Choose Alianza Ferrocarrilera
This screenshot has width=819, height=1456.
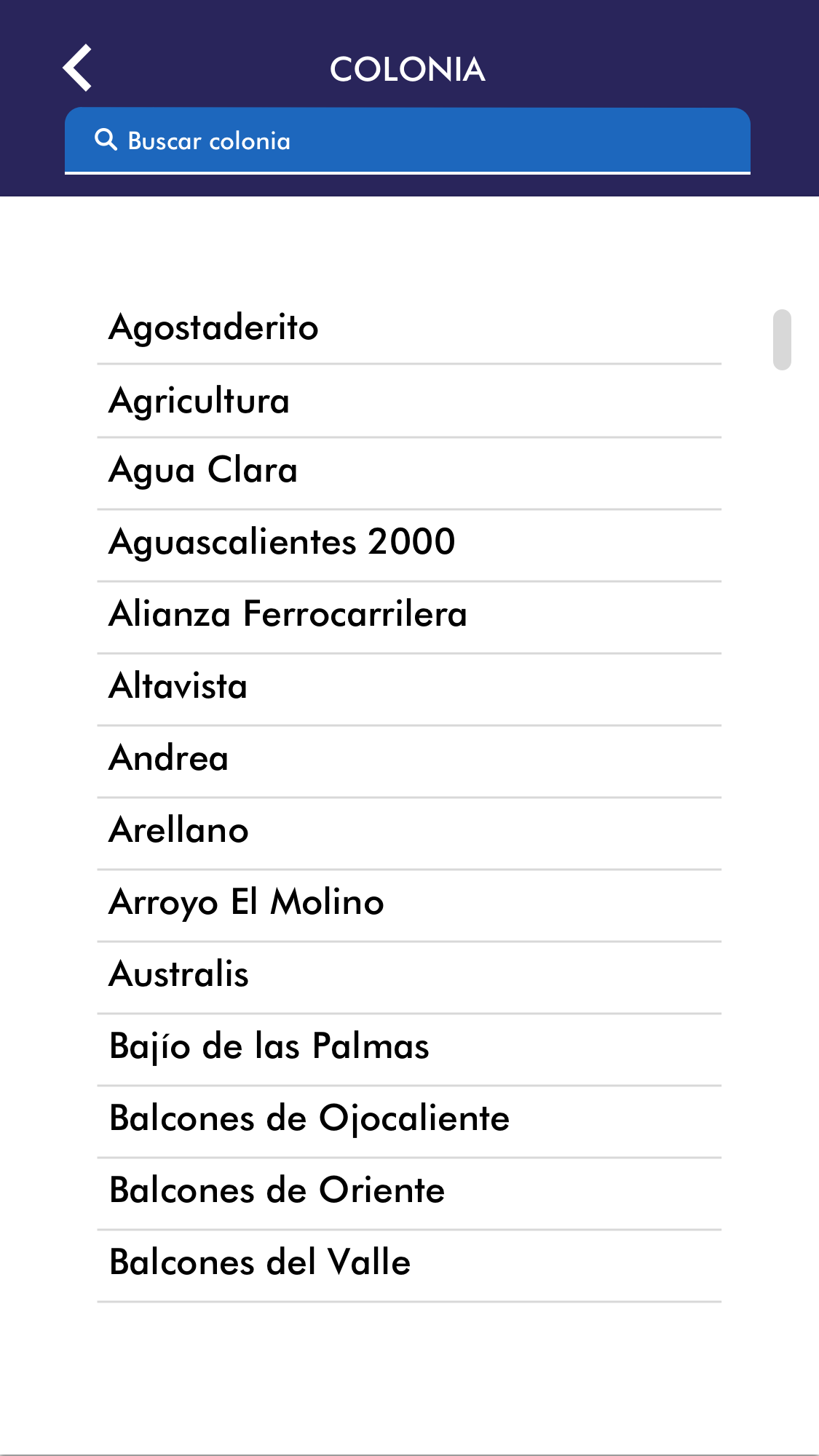(x=288, y=614)
